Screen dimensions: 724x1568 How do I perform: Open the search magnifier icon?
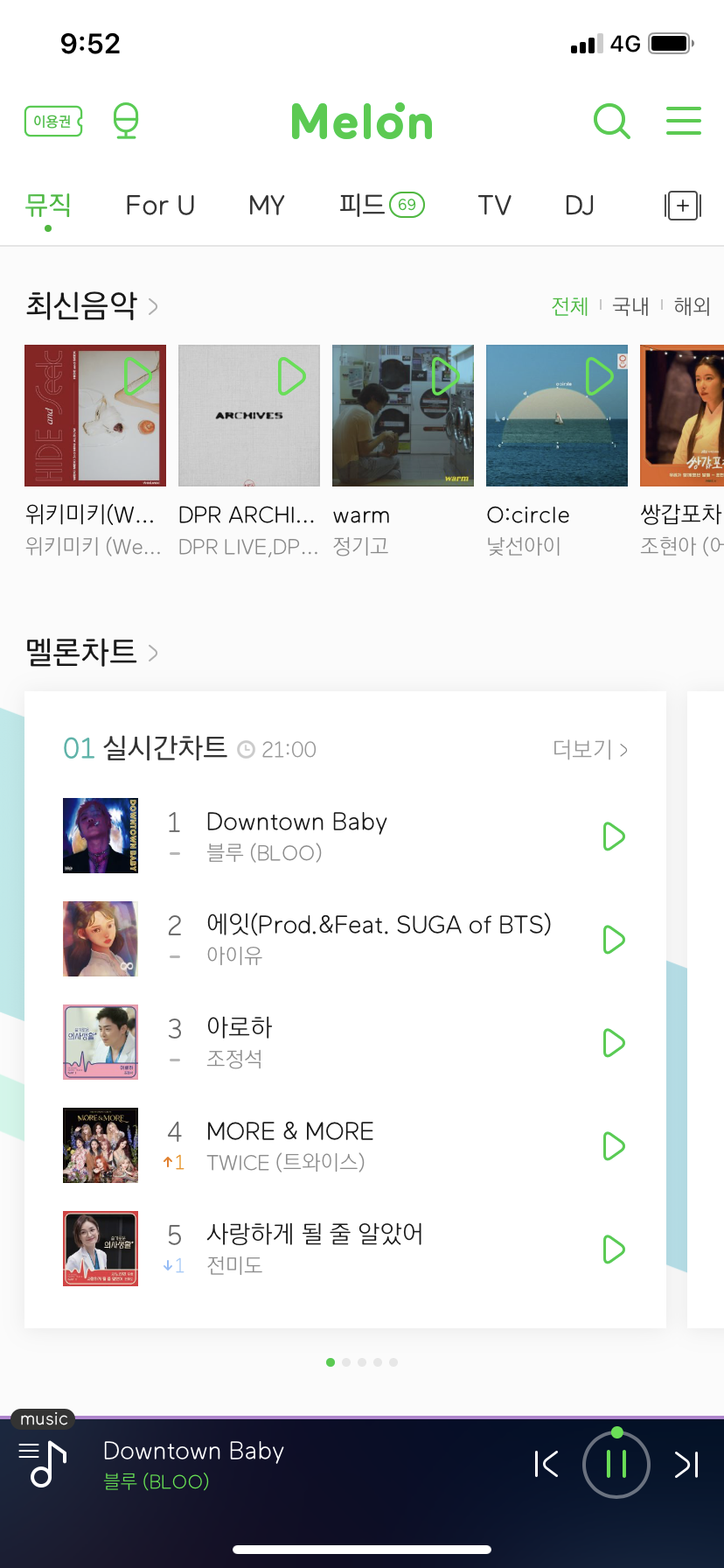pyautogui.click(x=612, y=121)
